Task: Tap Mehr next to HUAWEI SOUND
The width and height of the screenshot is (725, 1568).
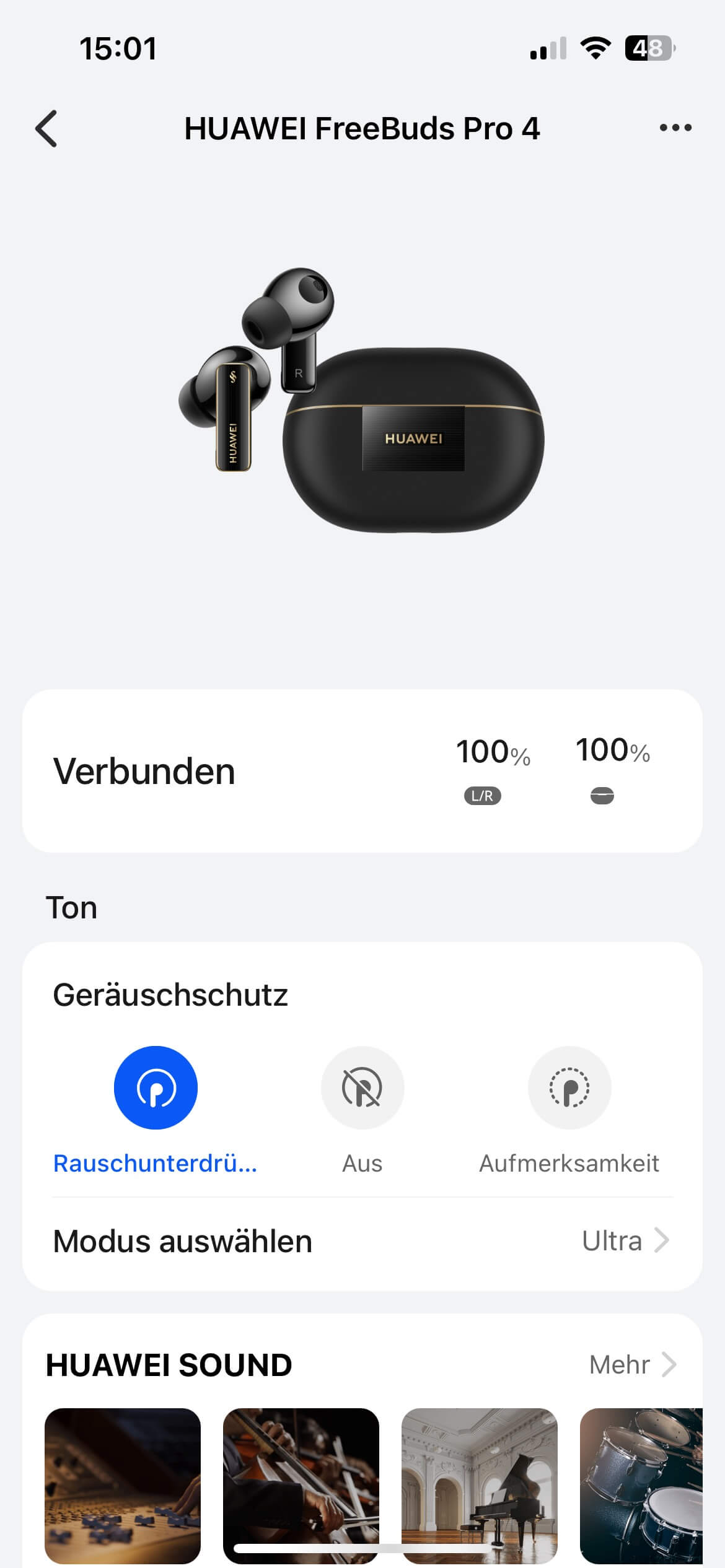Action: click(632, 1365)
